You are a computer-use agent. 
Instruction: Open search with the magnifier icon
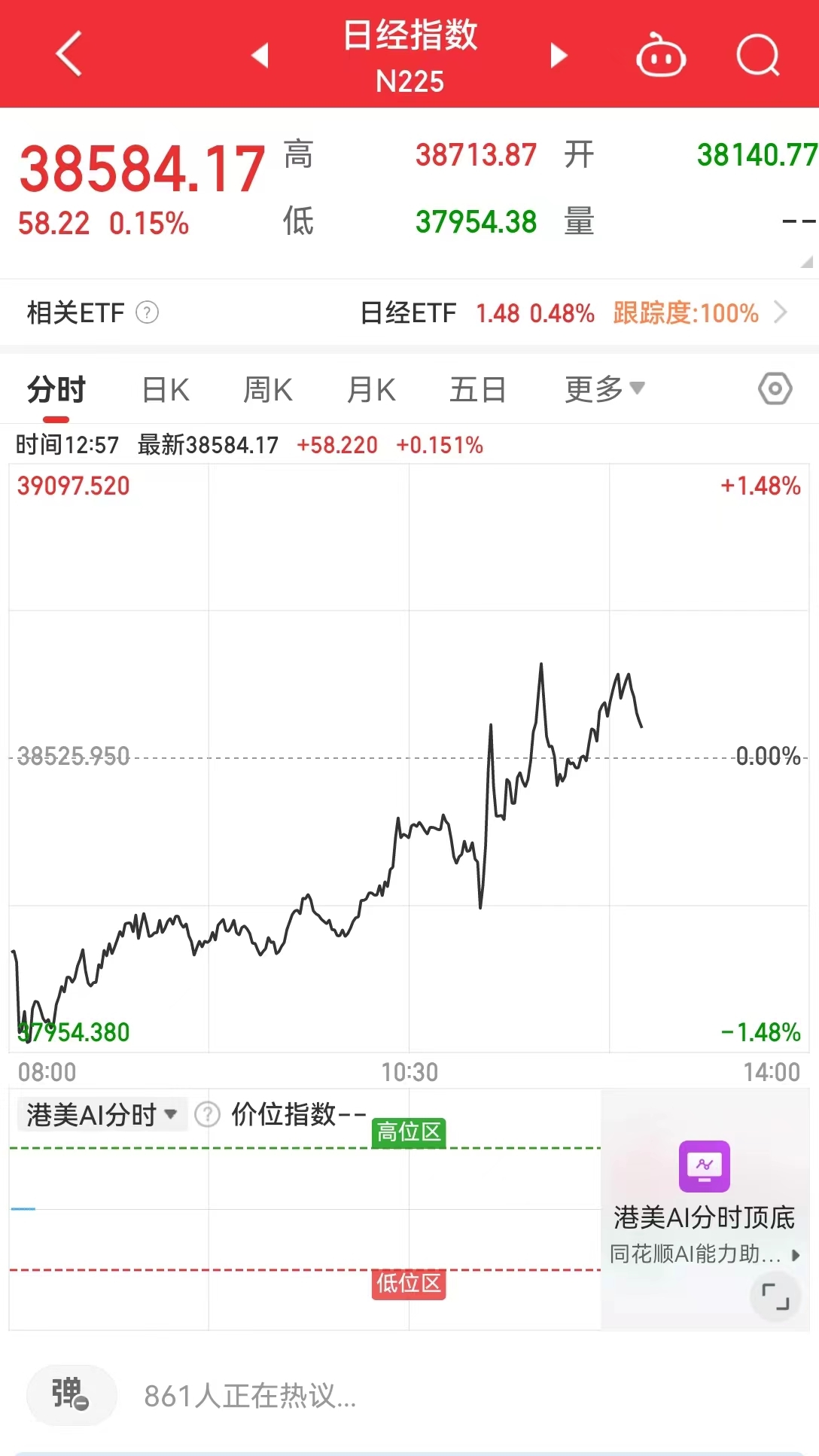pos(757,56)
